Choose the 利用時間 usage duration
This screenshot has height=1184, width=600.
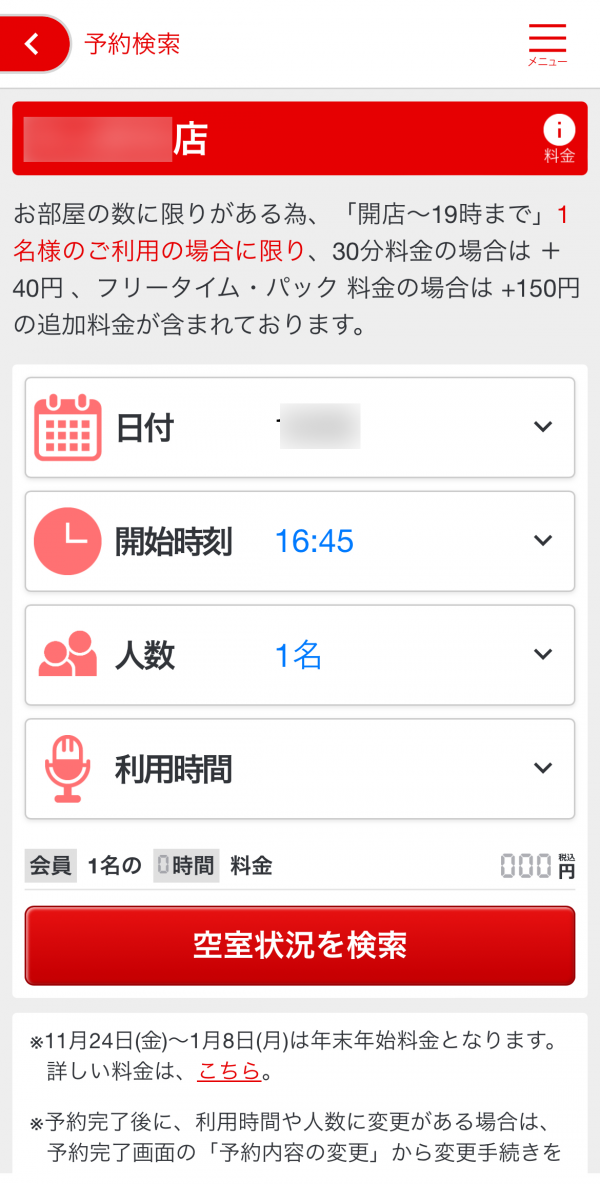300,769
